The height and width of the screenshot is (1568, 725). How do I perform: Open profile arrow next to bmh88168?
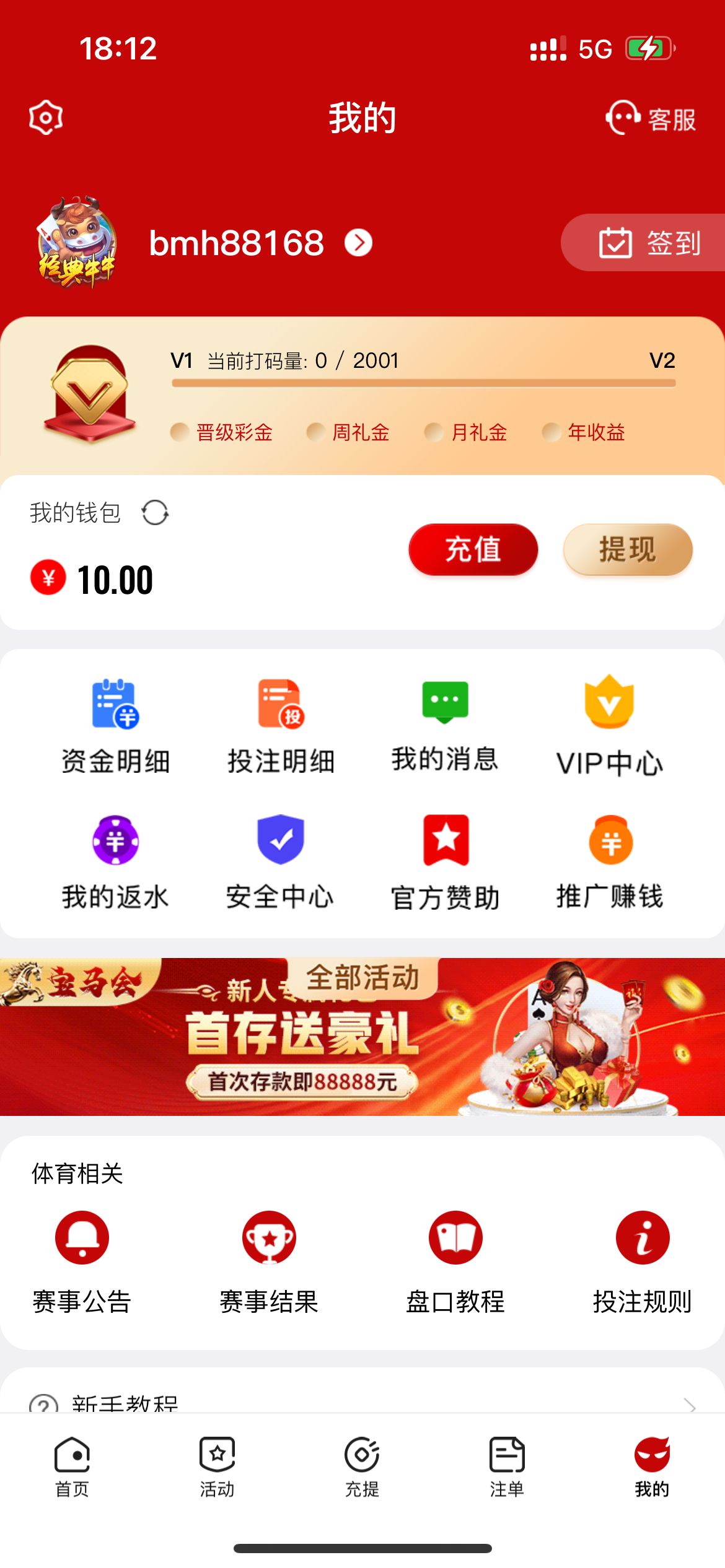coord(358,243)
